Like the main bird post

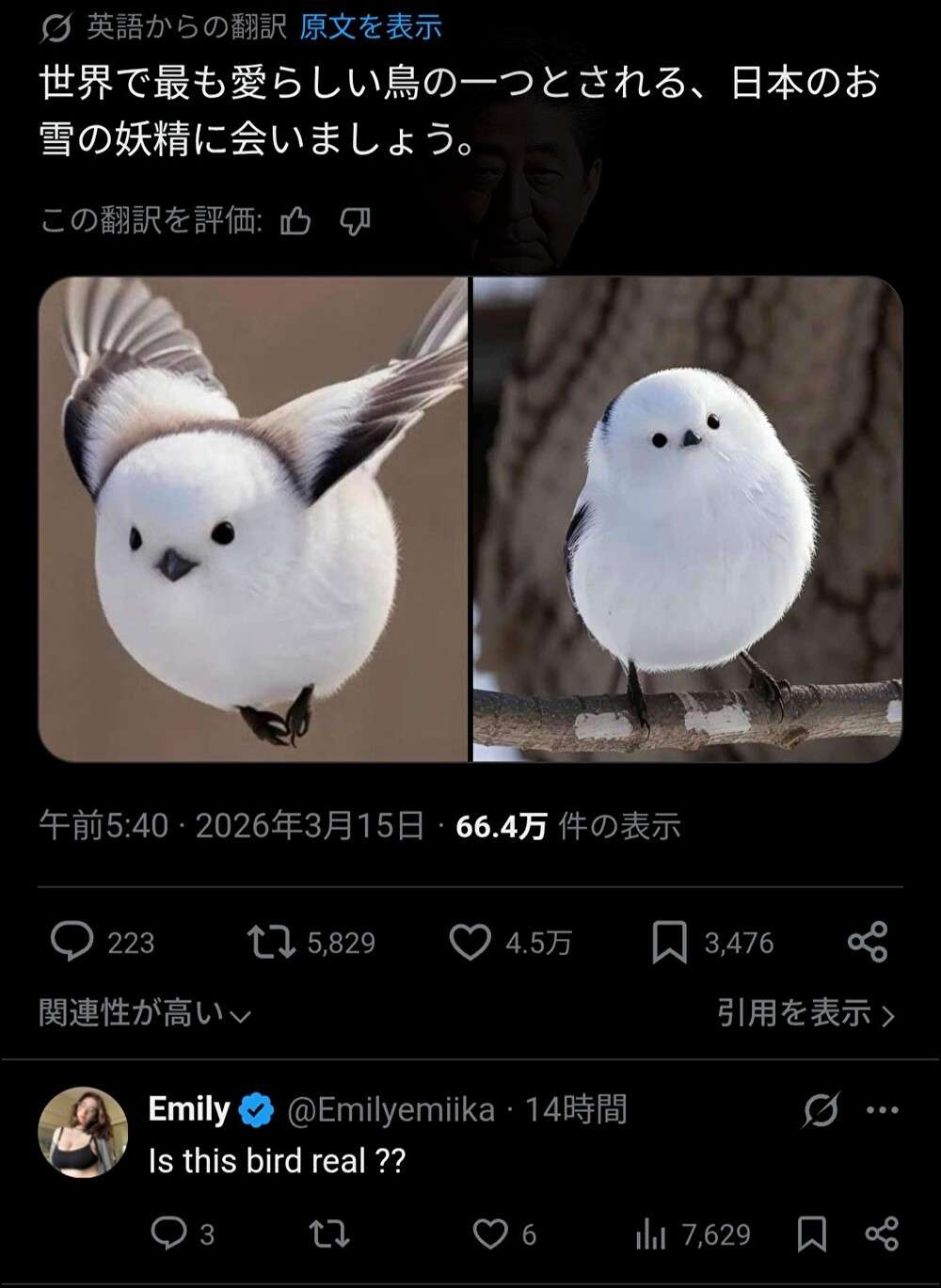tap(470, 942)
